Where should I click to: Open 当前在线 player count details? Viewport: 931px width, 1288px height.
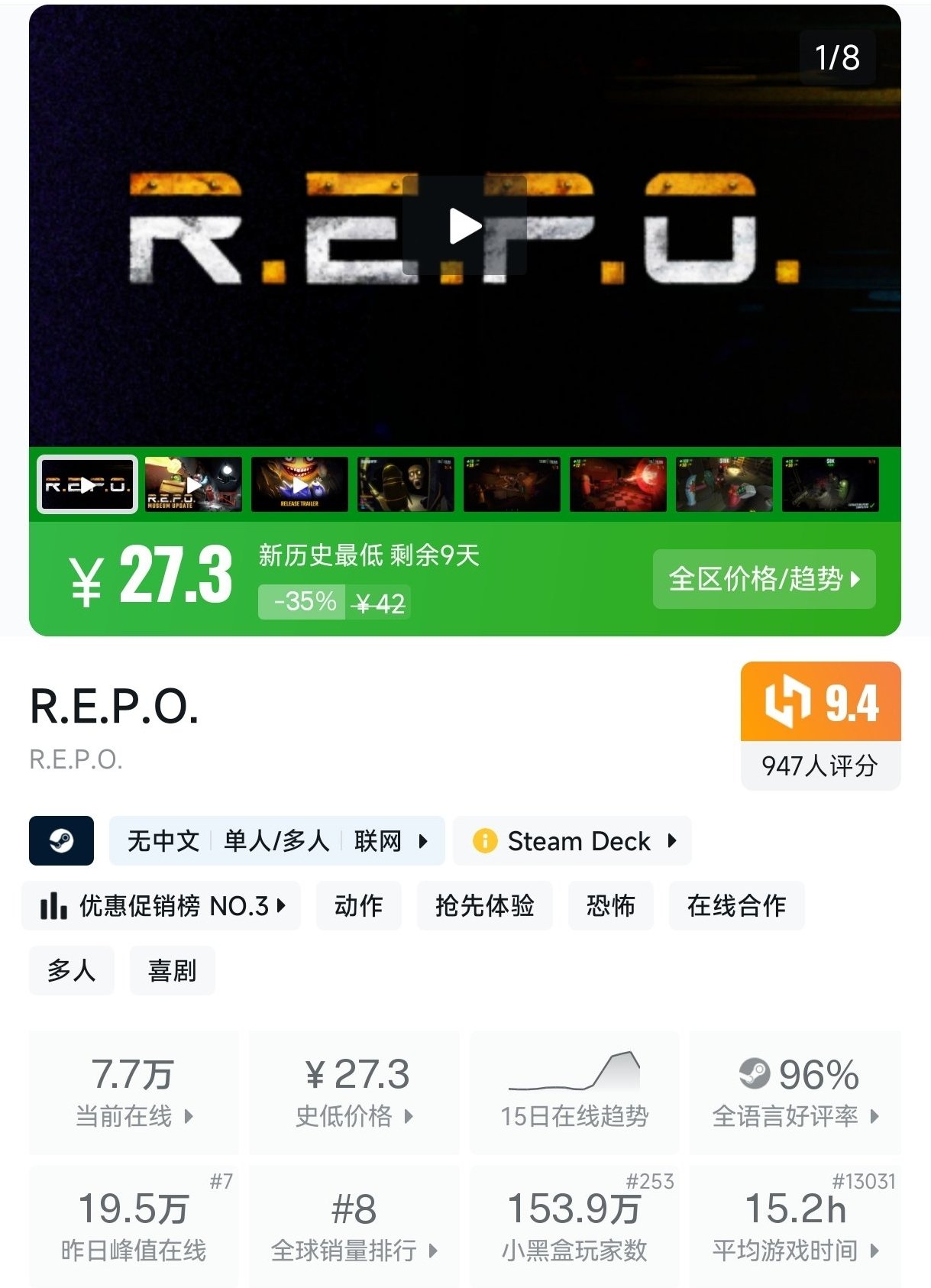click(134, 1092)
